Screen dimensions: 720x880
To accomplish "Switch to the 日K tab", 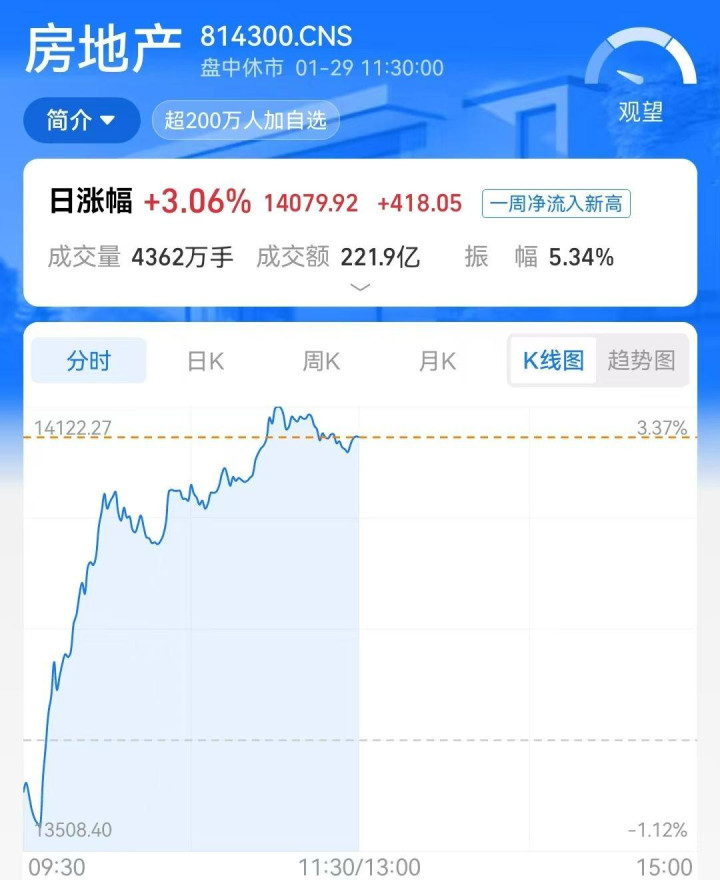I will click(x=206, y=361).
